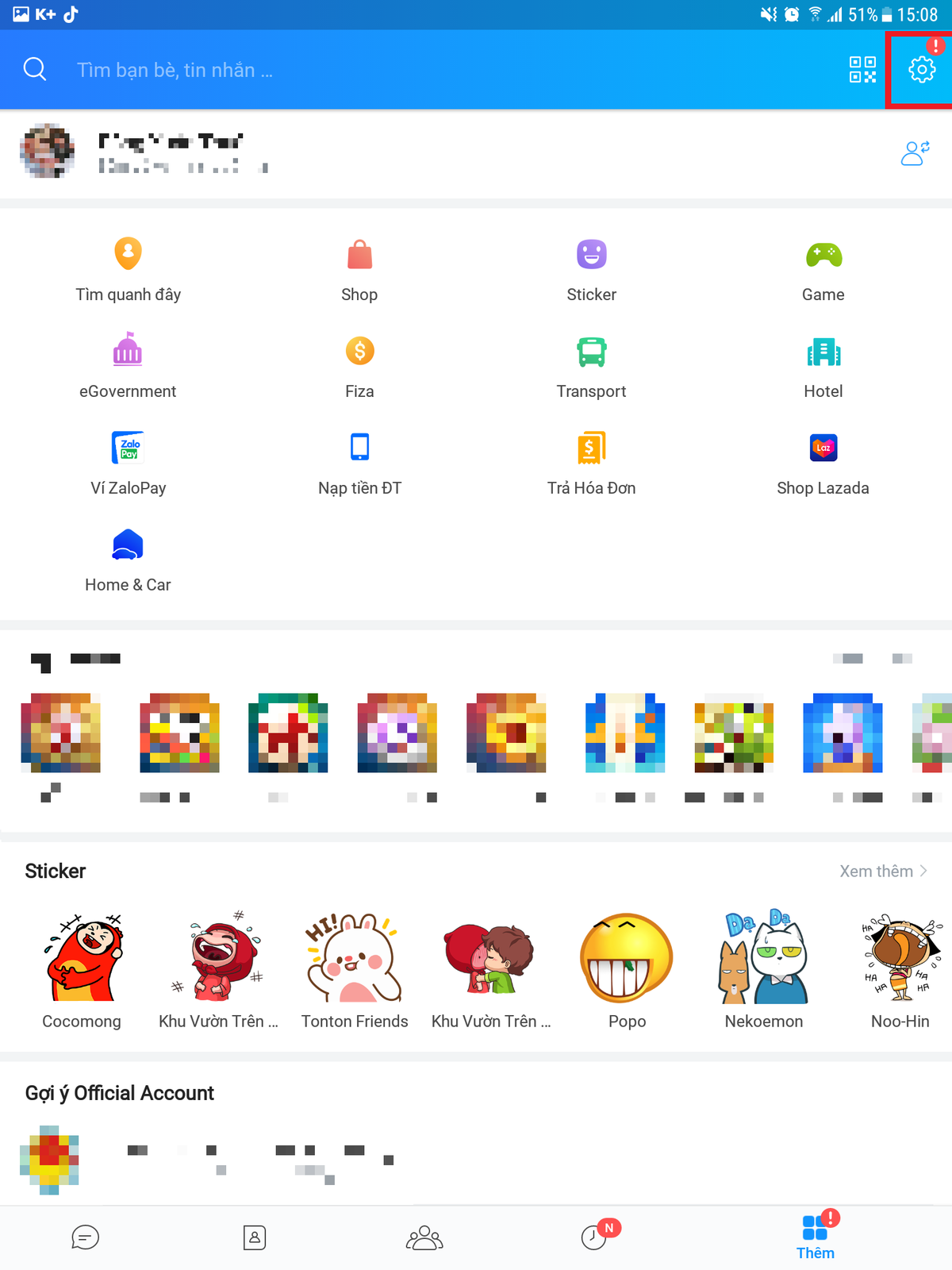Open eGovernment services

pyautogui.click(x=128, y=367)
